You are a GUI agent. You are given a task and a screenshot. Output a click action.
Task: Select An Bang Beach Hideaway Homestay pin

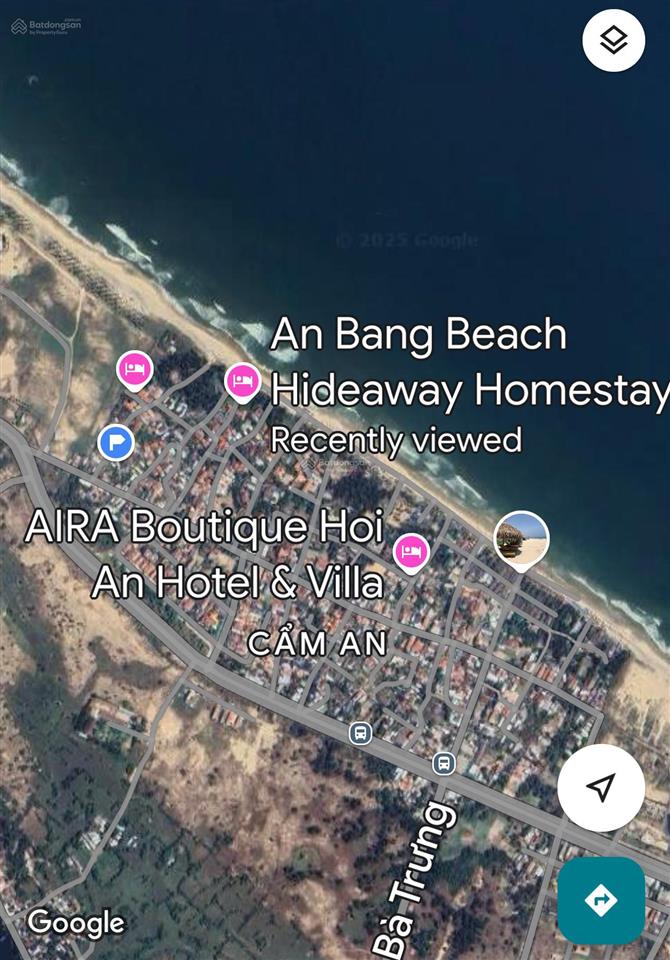click(242, 381)
